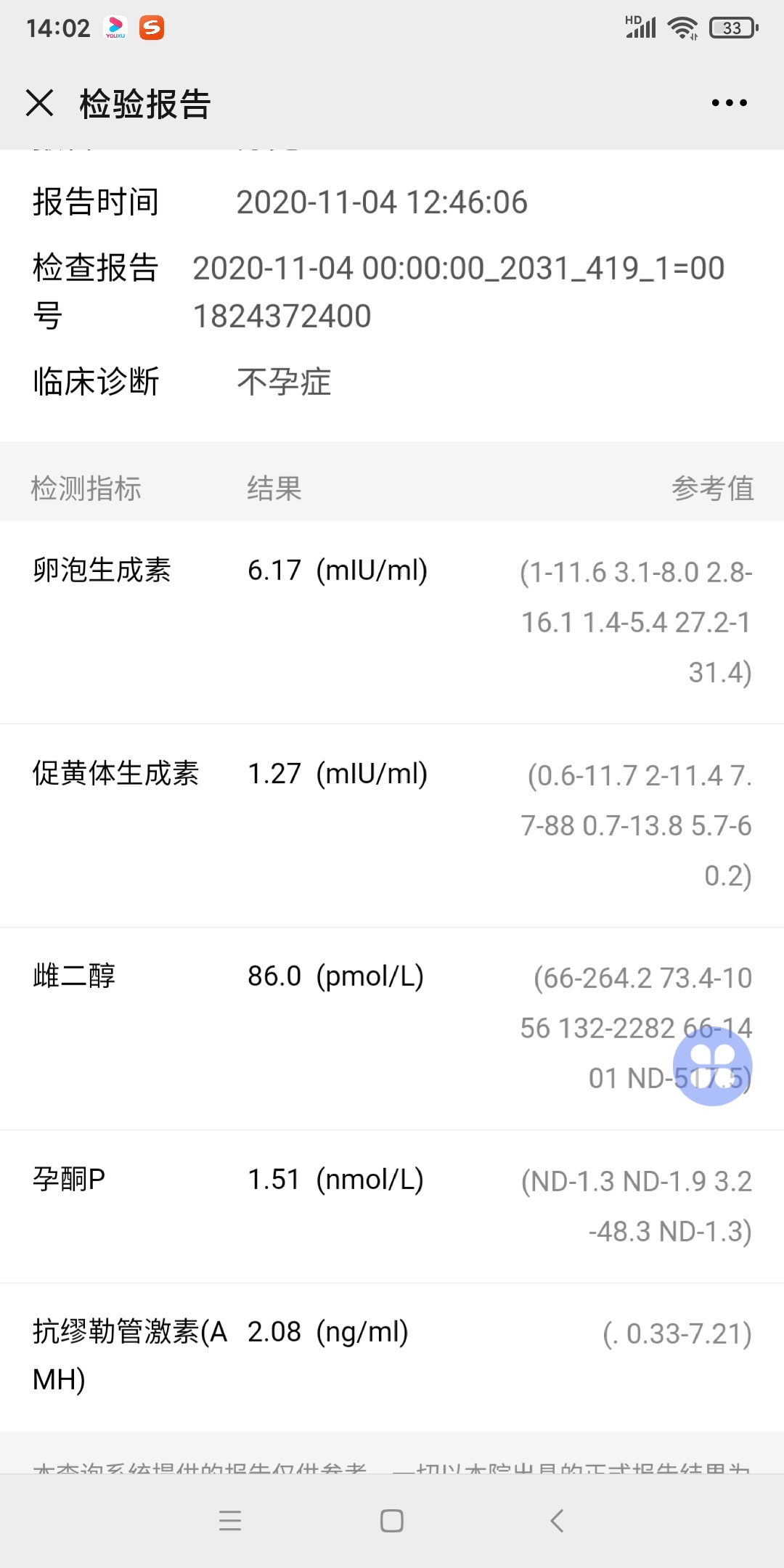Open the three-dot overflow menu
This screenshot has height=1568, width=784.
(x=729, y=103)
